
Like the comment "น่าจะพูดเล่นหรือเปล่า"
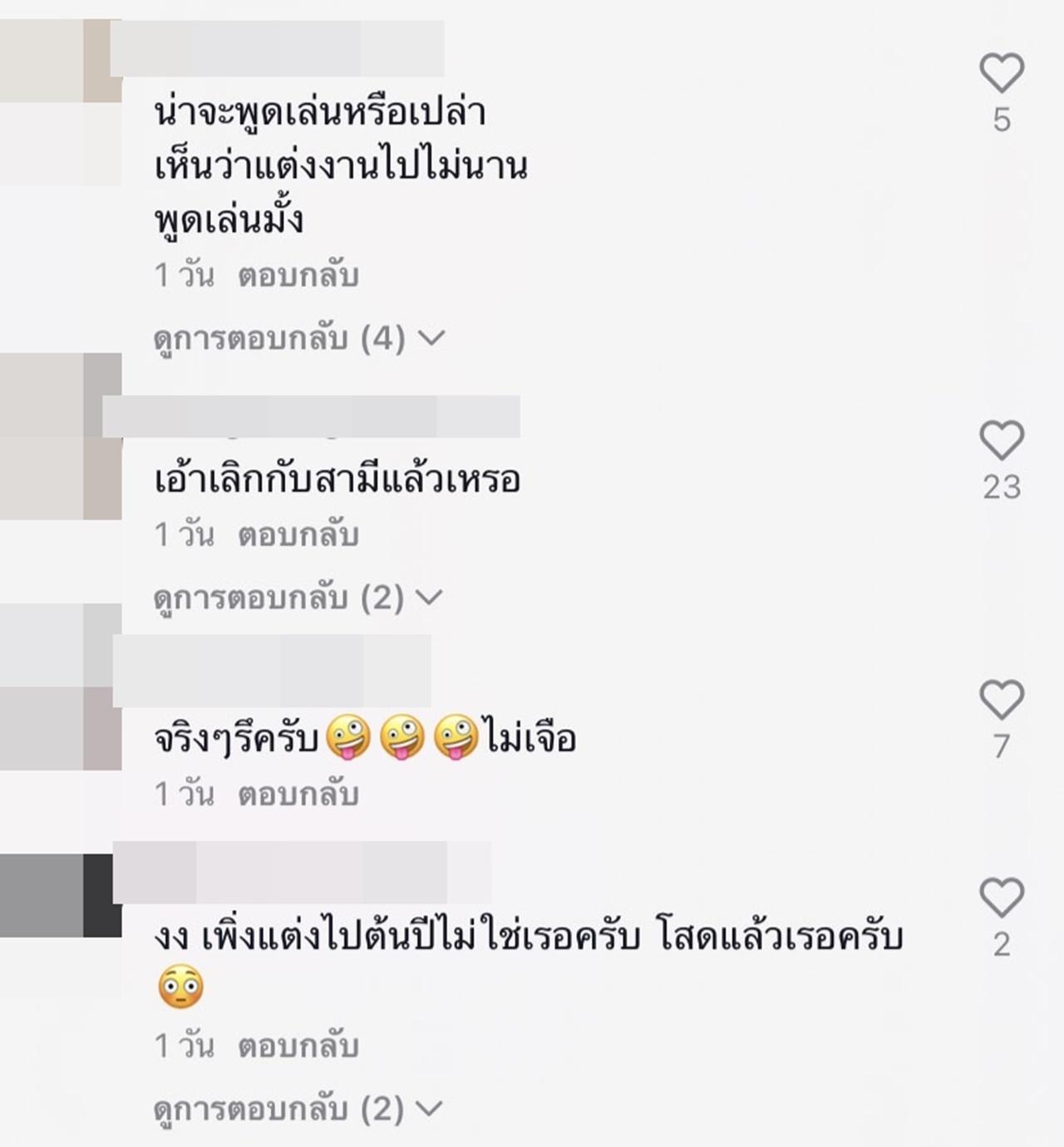1001,73
